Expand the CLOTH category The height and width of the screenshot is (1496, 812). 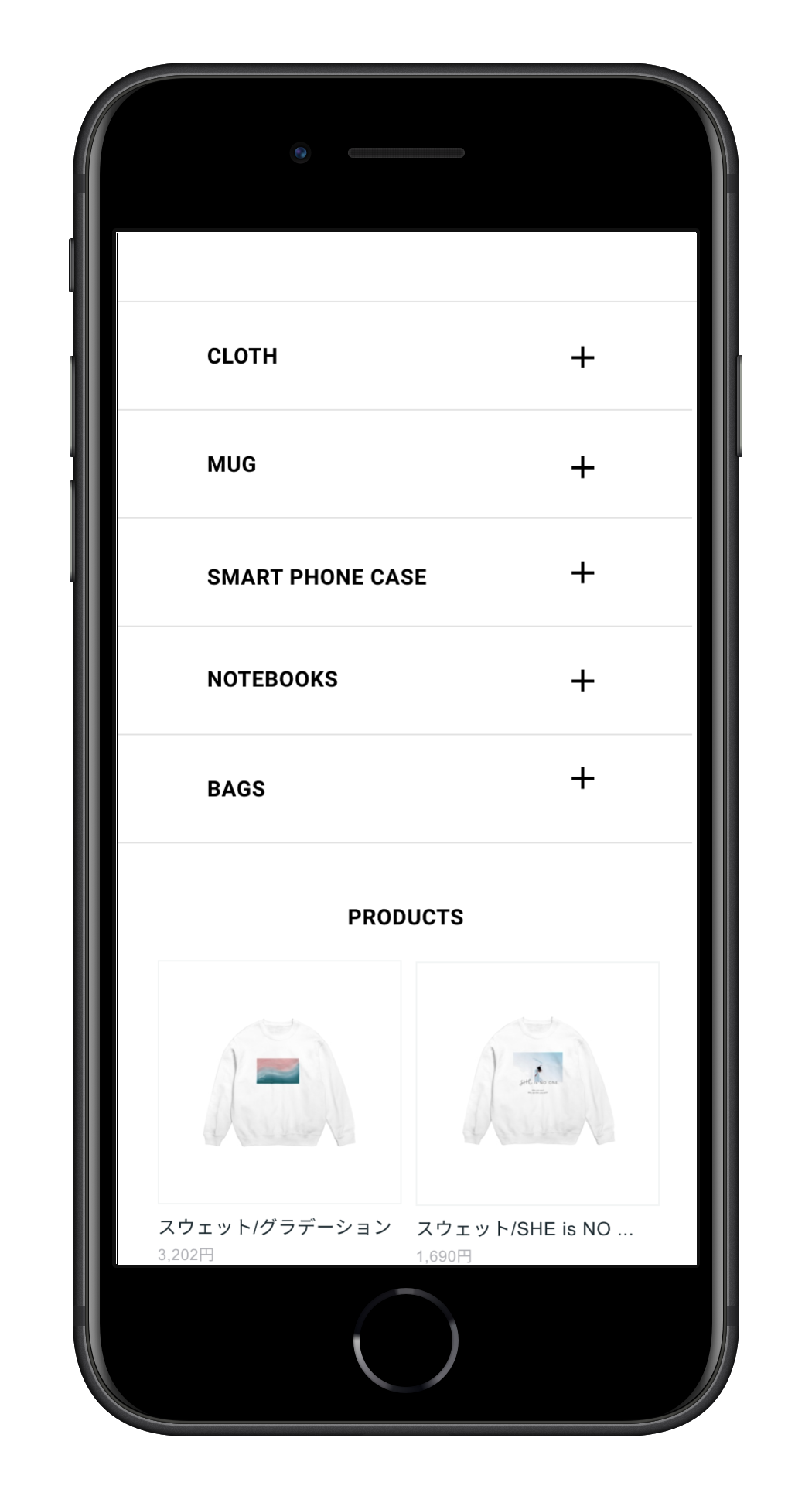[x=582, y=357]
